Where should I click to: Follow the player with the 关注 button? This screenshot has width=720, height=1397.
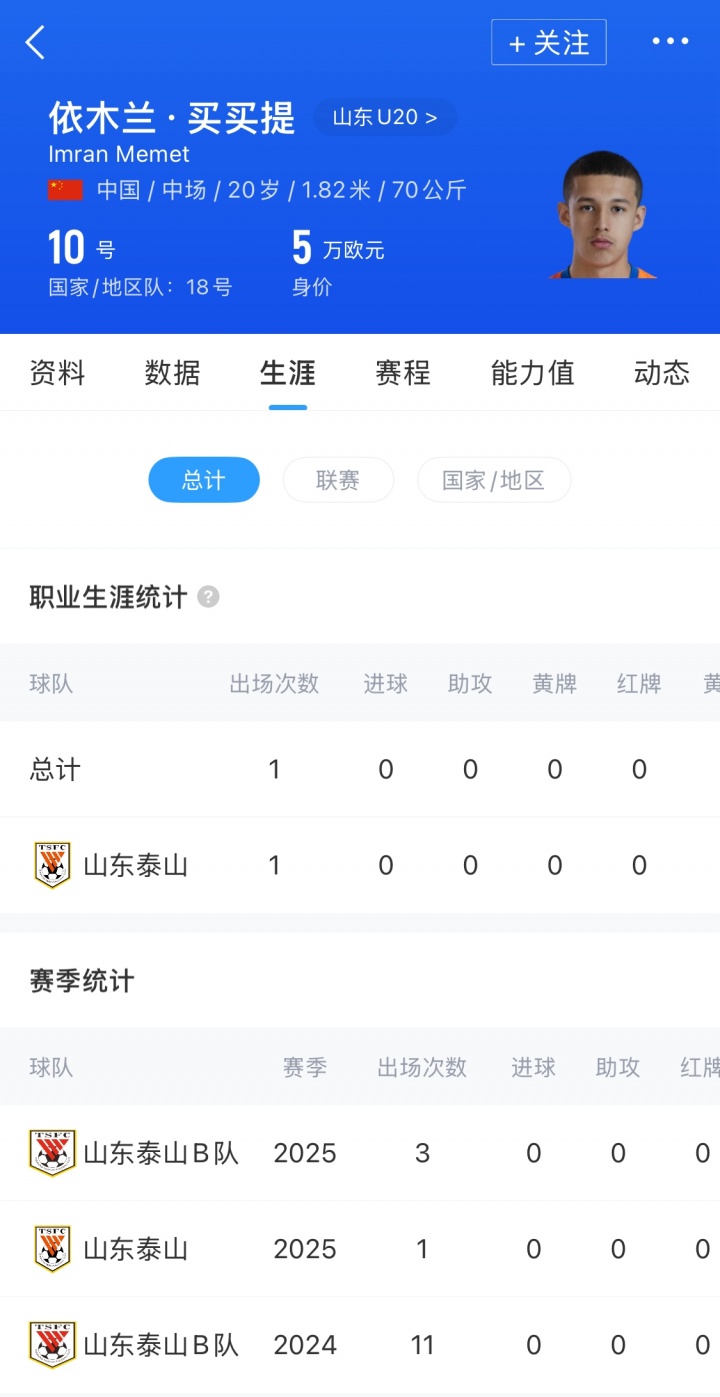[x=548, y=43]
